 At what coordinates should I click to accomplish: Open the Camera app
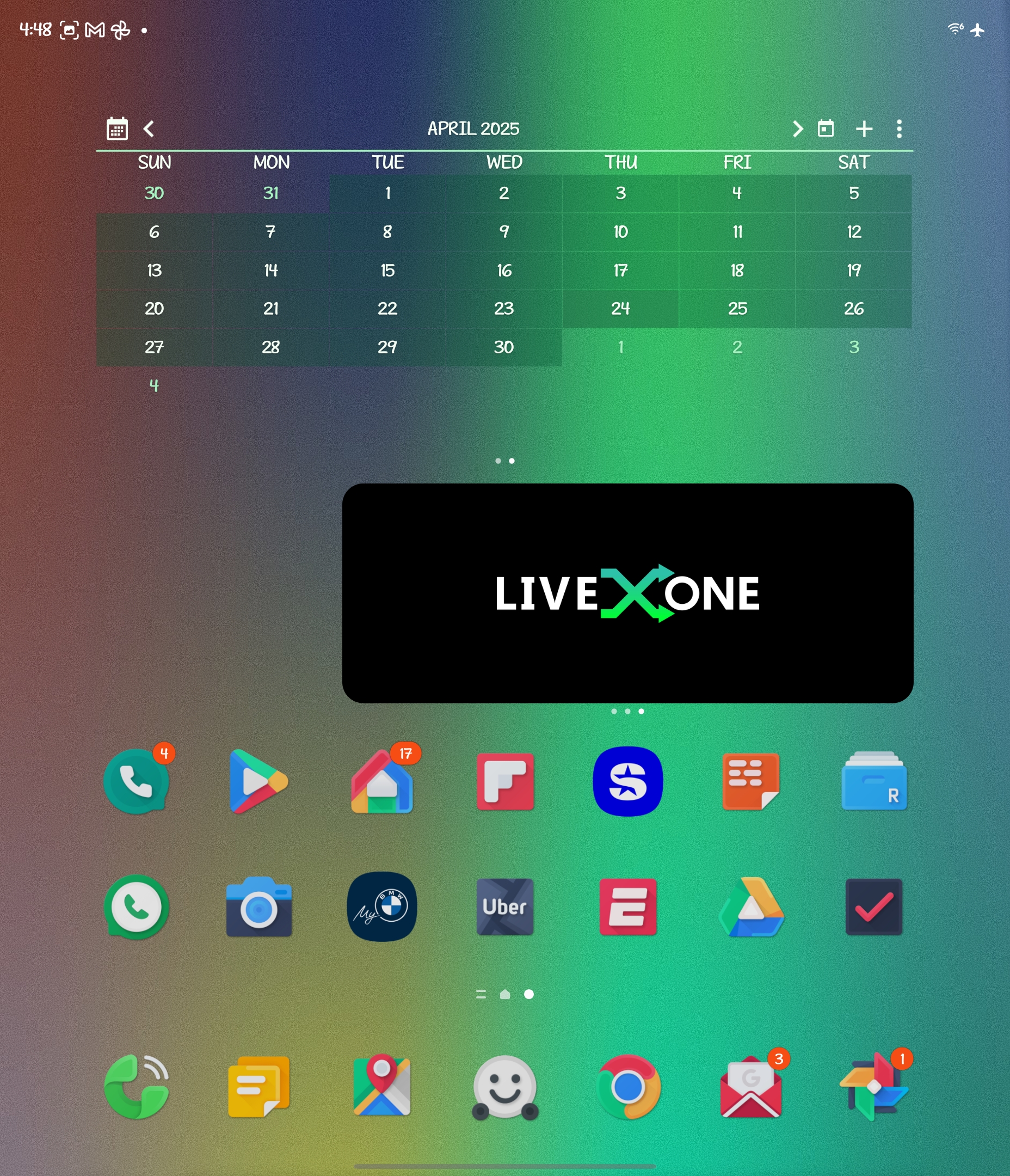[x=258, y=906]
